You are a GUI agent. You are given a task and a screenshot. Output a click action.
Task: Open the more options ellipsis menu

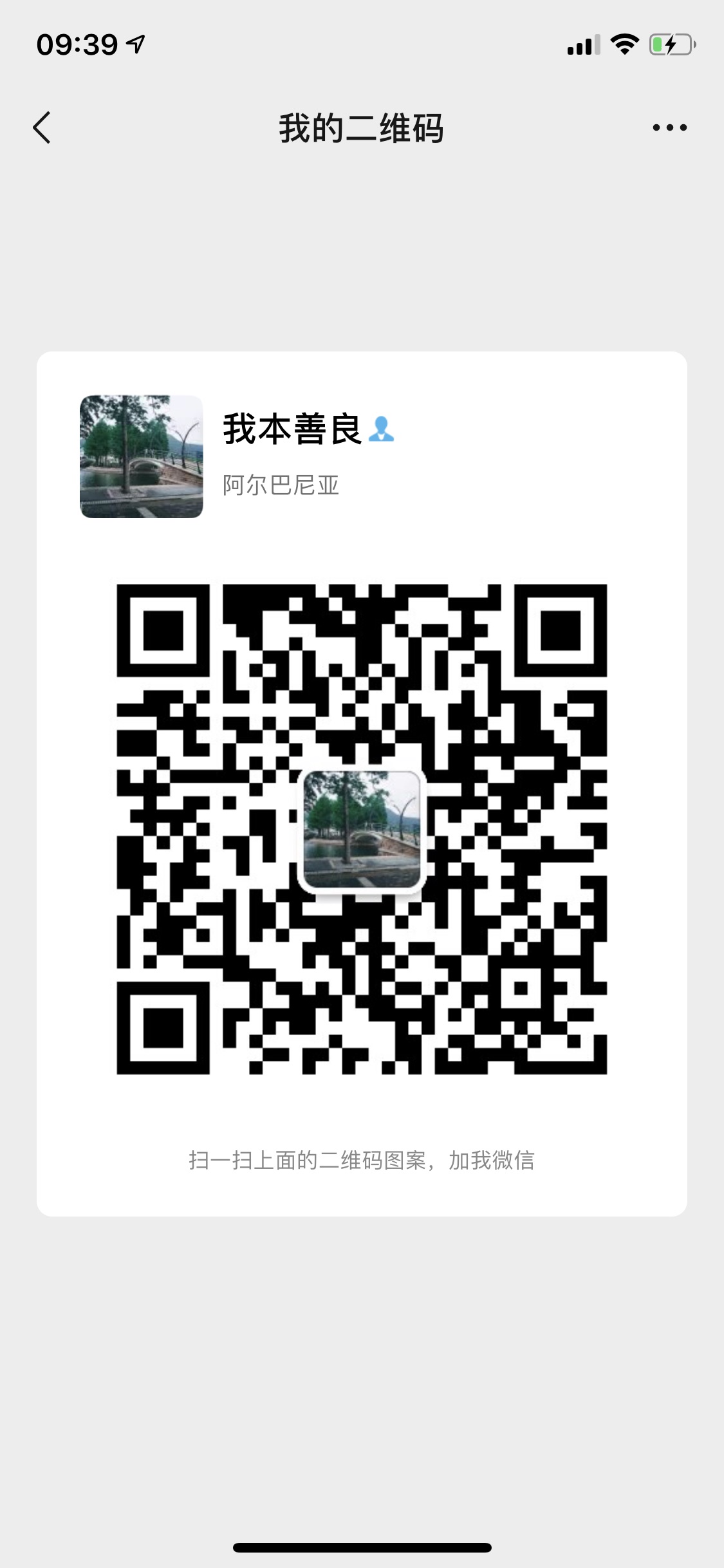pos(669,127)
